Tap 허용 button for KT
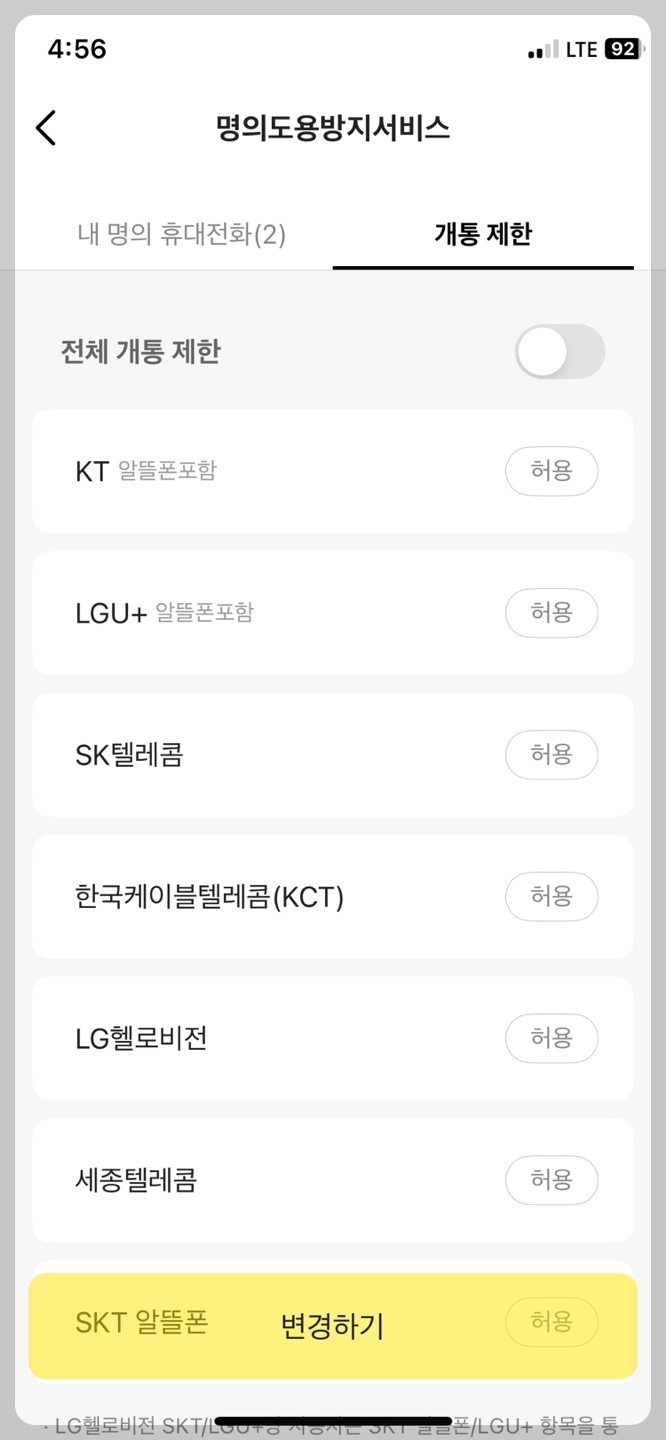The width and height of the screenshot is (666, 1440). [551, 471]
